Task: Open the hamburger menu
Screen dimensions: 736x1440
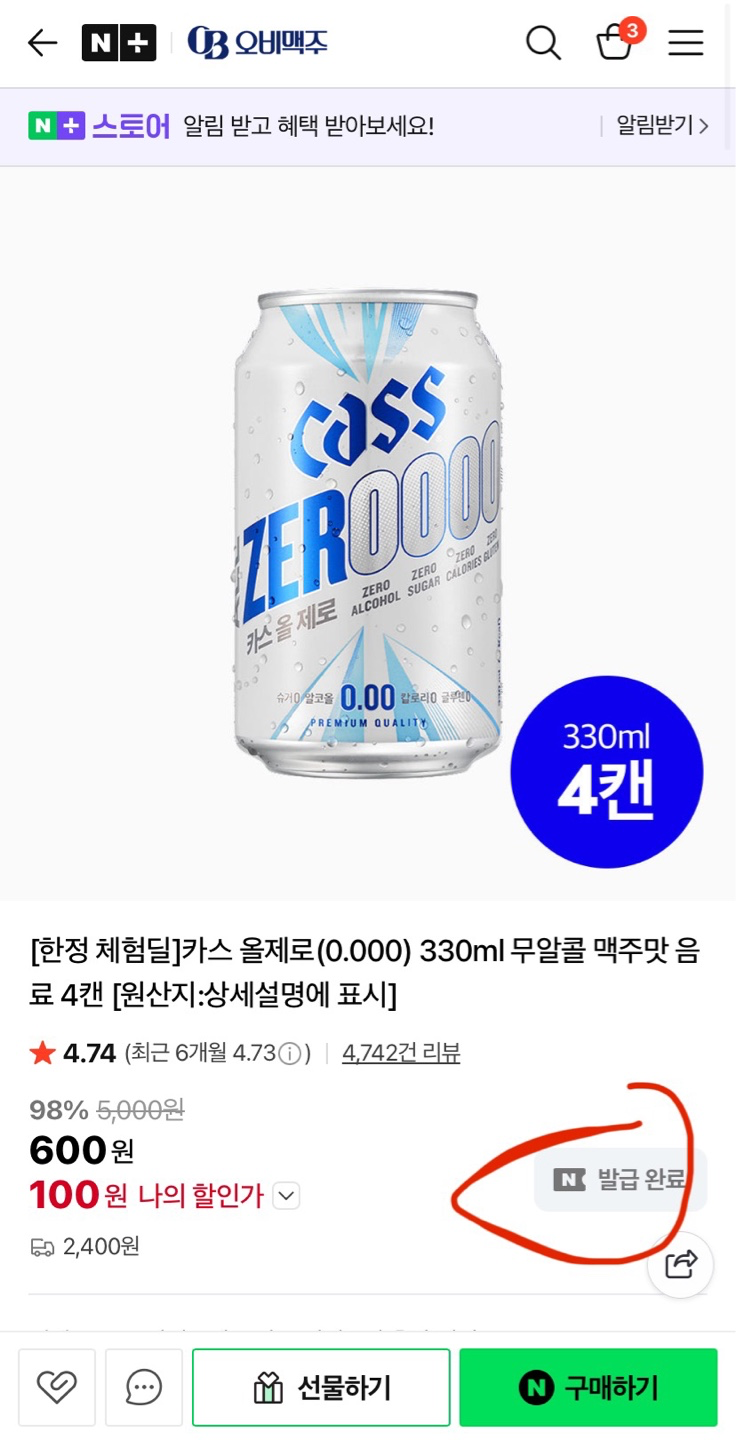Action: point(686,43)
